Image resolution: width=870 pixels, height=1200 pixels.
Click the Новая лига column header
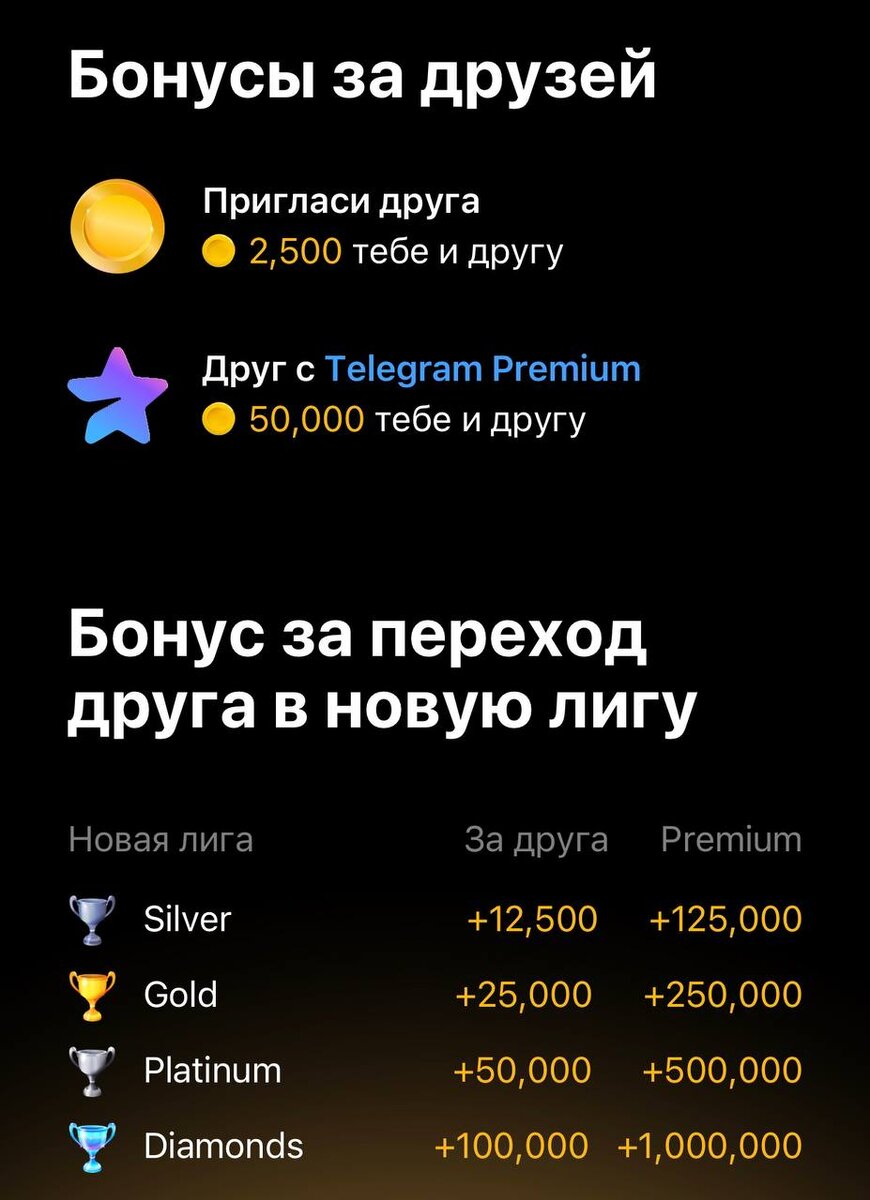(160, 837)
